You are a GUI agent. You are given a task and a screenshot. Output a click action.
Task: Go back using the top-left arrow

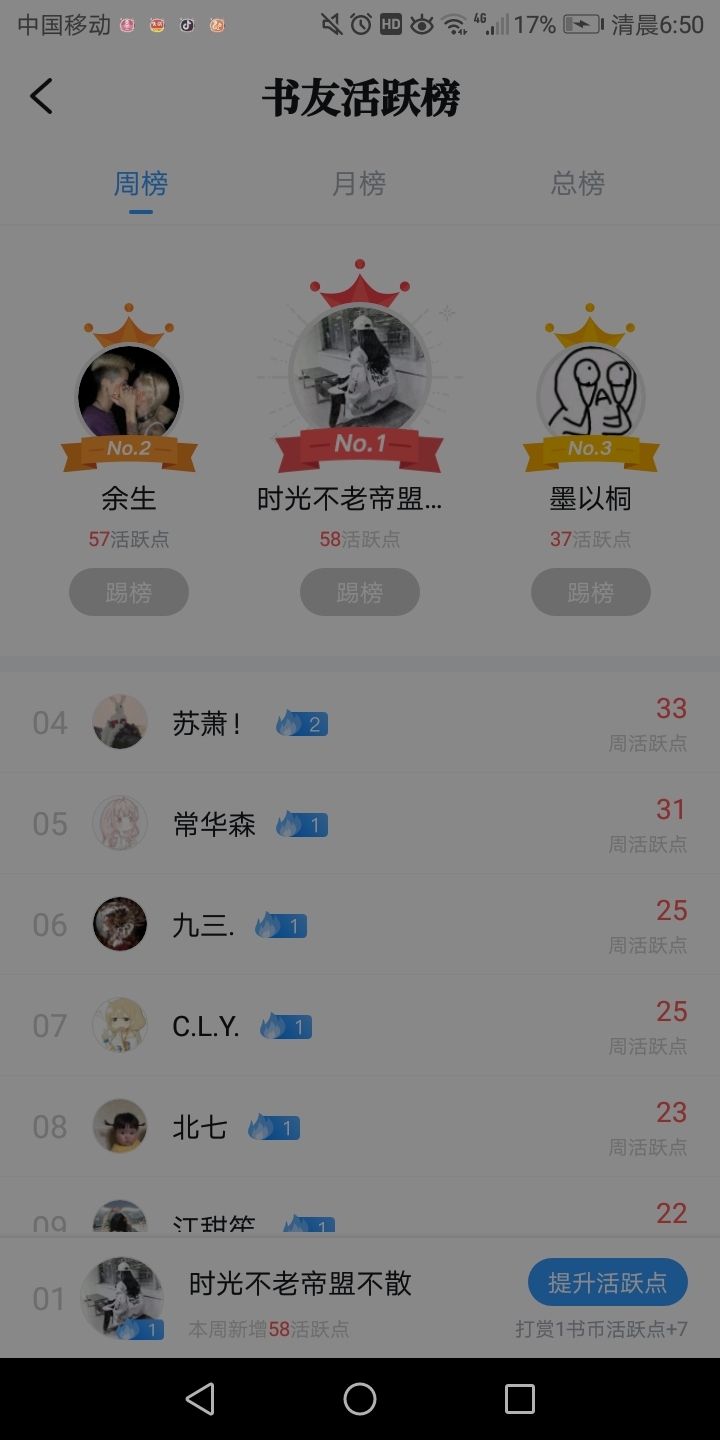[x=41, y=96]
